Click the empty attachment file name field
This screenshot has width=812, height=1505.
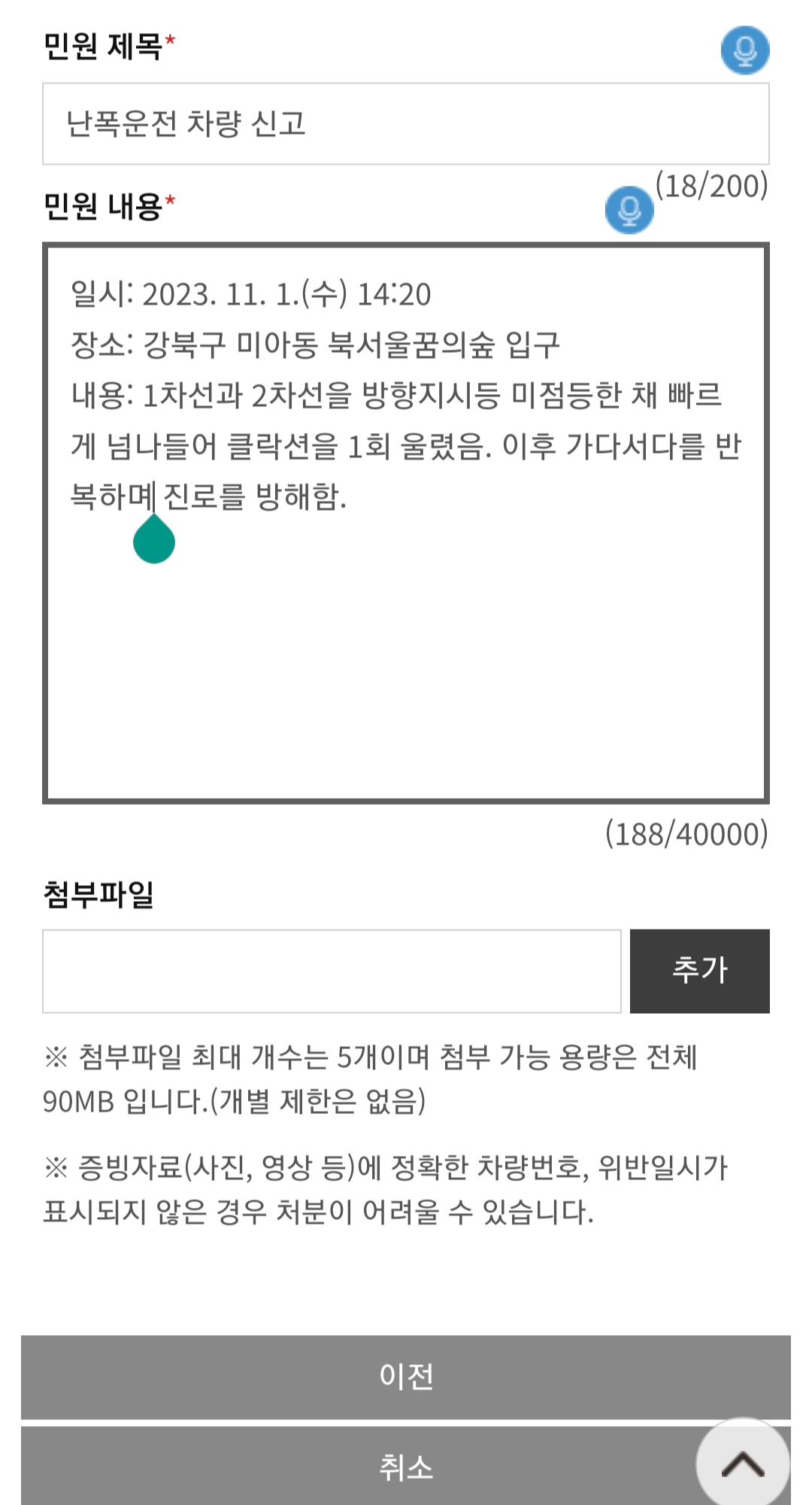pyautogui.click(x=331, y=970)
